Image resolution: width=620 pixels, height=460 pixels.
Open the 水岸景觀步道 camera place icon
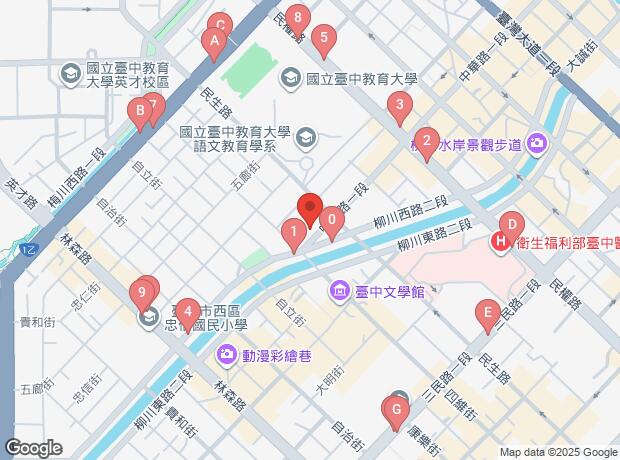[537, 145]
